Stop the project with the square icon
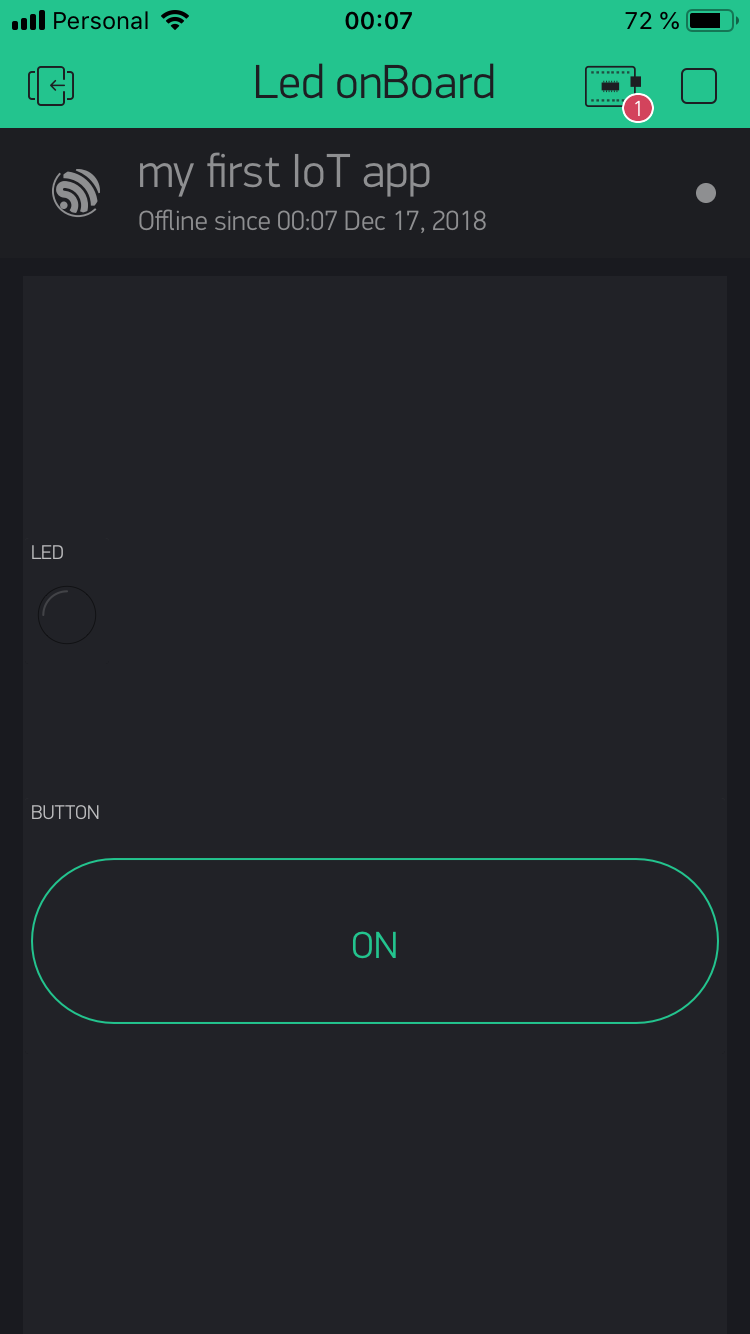Image resolution: width=750 pixels, height=1334 pixels. [x=699, y=86]
